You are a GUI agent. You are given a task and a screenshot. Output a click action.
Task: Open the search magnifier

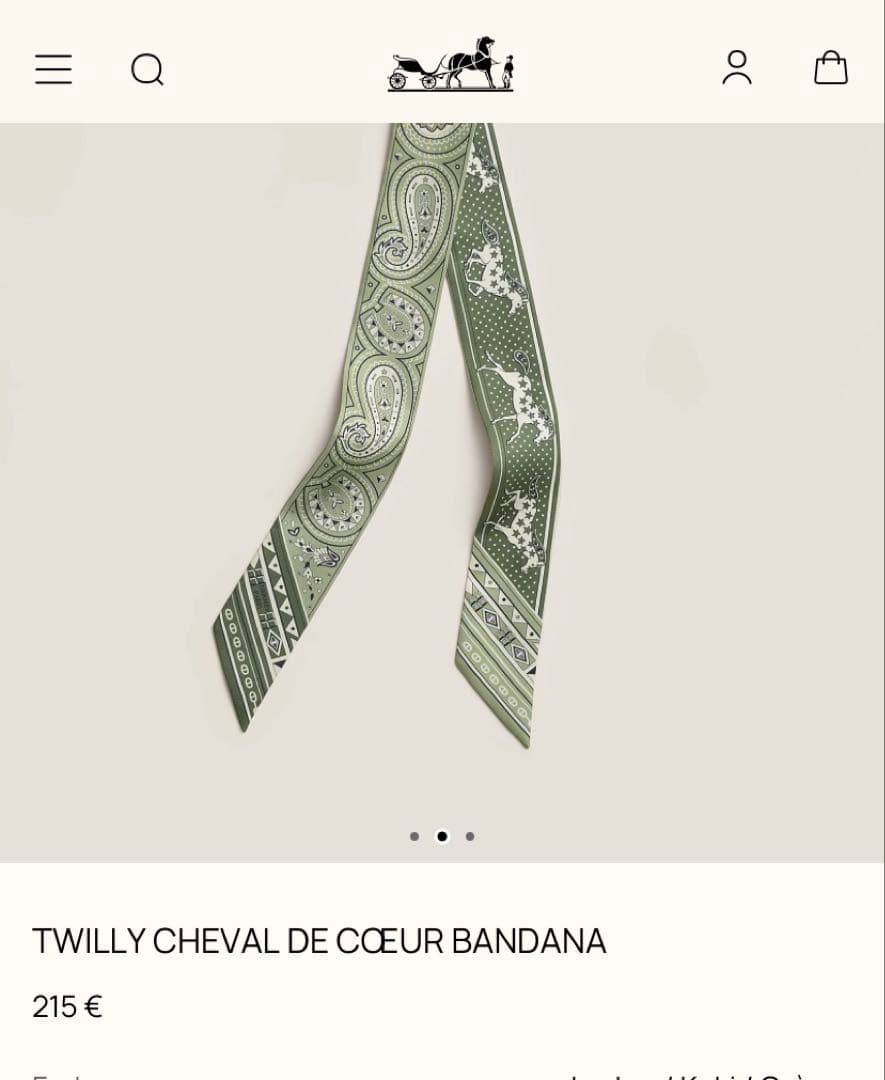[147, 69]
